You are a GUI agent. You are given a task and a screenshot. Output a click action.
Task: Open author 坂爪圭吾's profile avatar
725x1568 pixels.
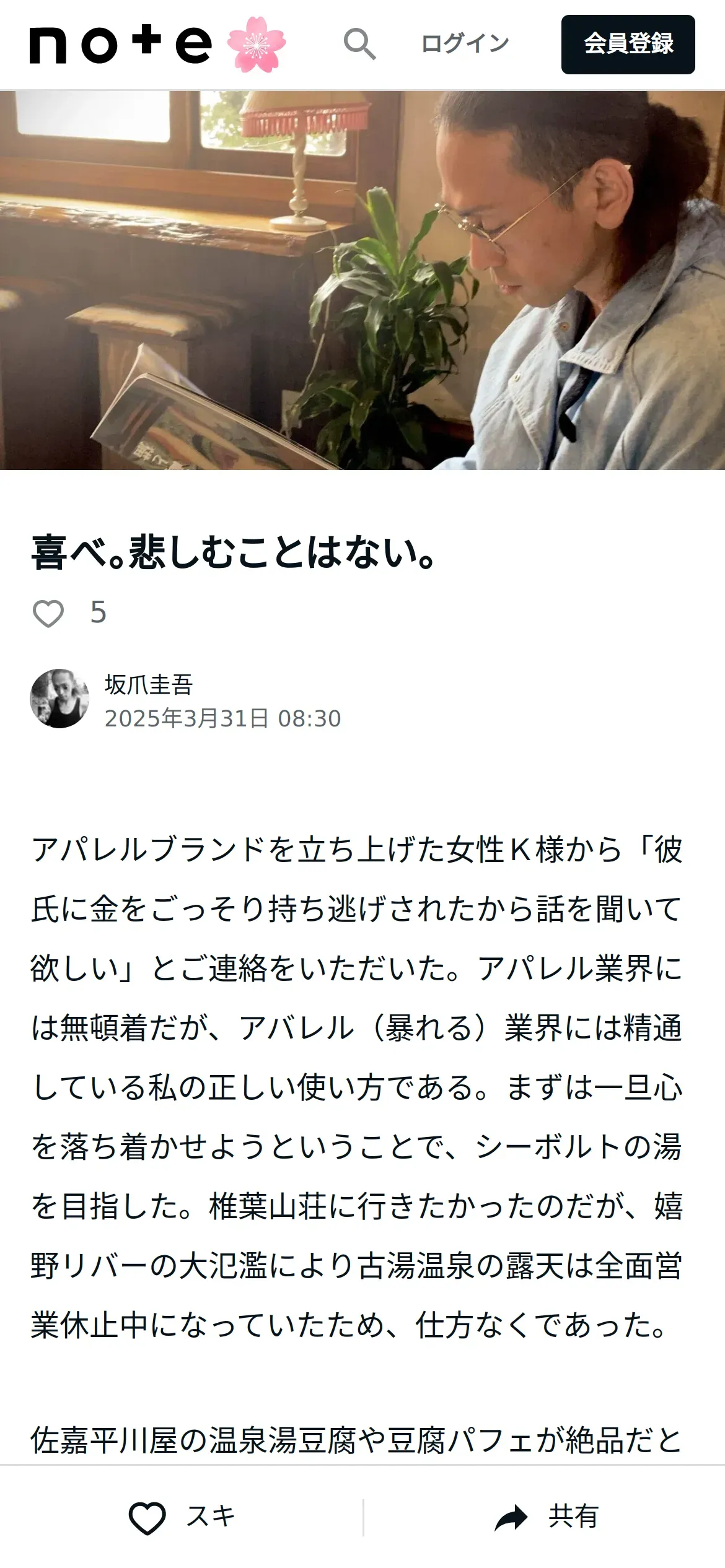(59, 699)
